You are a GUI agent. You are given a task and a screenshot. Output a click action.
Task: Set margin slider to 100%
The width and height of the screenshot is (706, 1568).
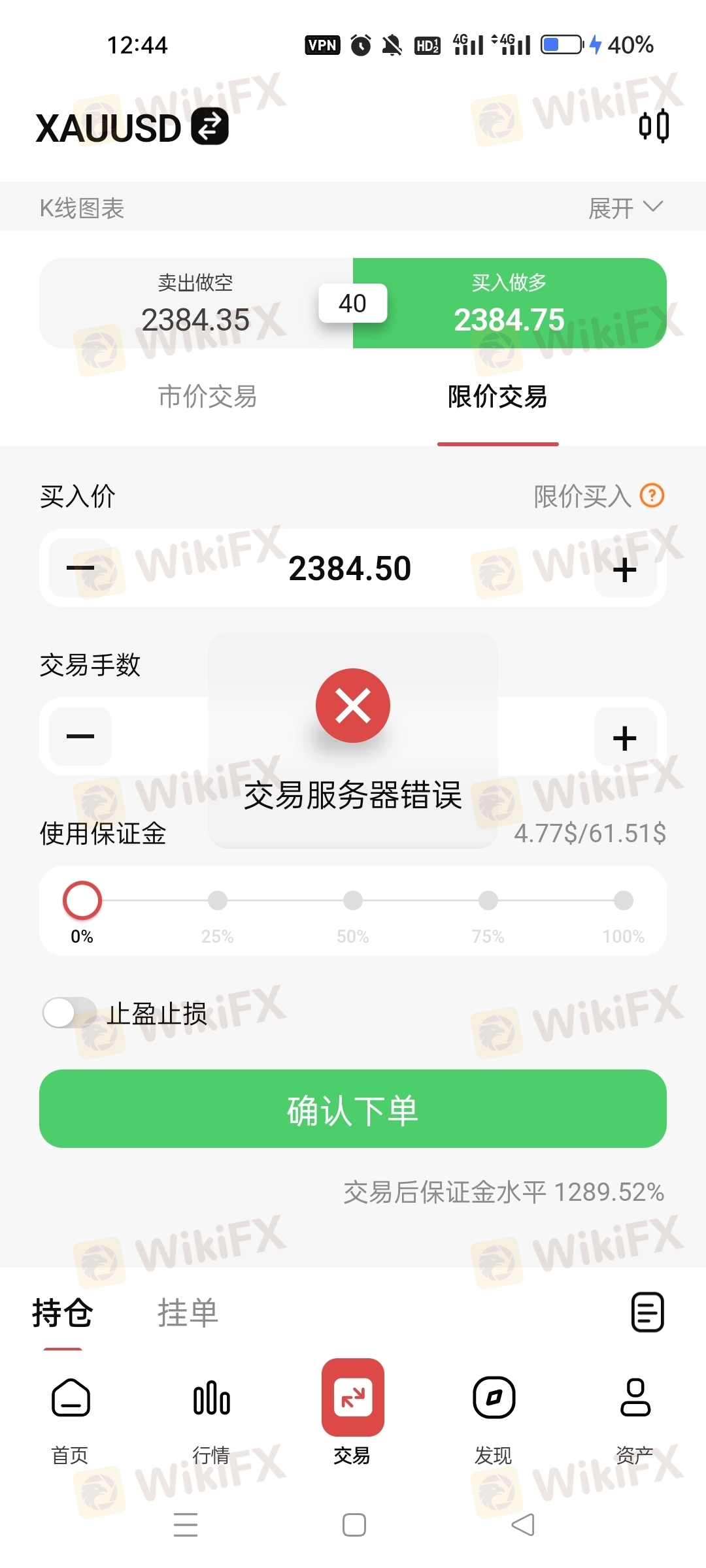point(624,900)
